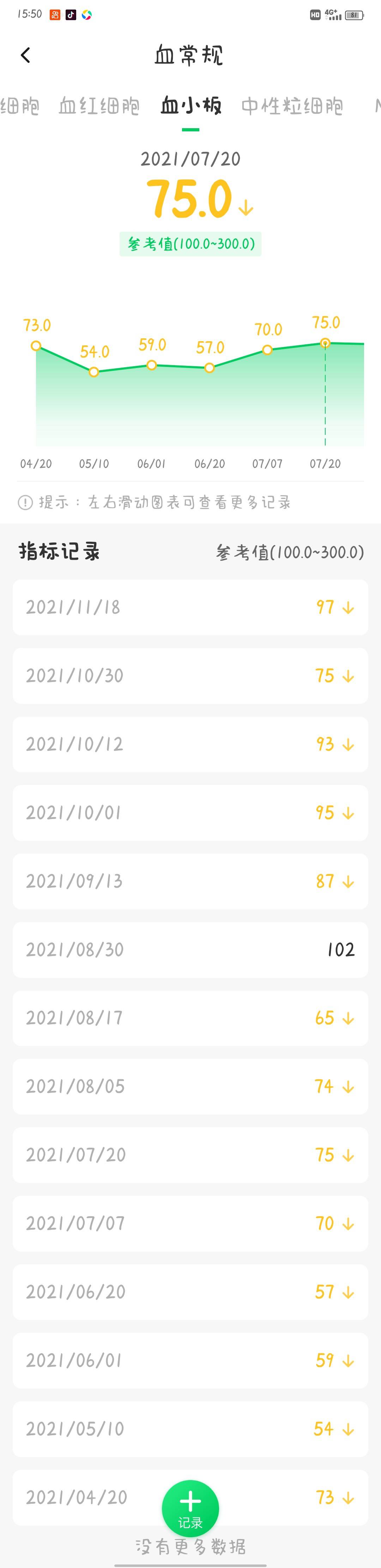The width and height of the screenshot is (381, 1568).
Task: Open the 2021/08/30 record with value 102
Action: (190, 950)
